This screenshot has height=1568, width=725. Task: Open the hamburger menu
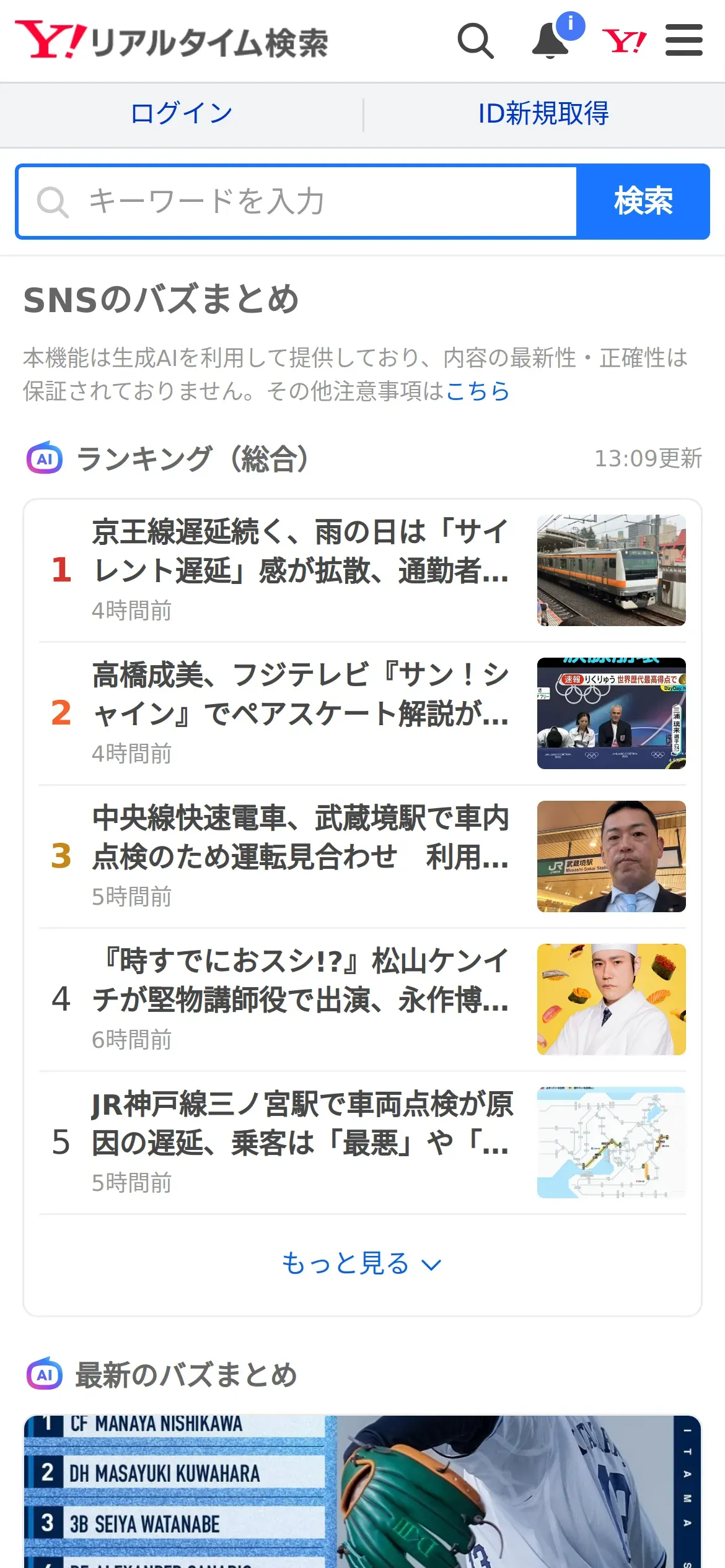[683, 41]
